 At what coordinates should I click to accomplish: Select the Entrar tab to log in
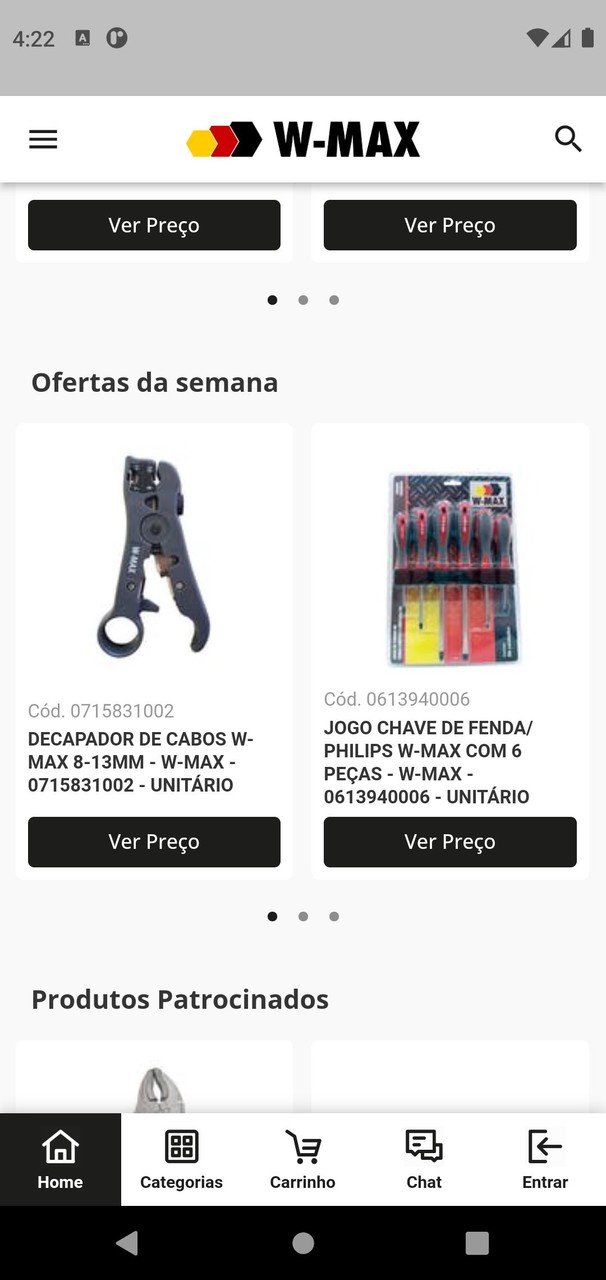[545, 1160]
